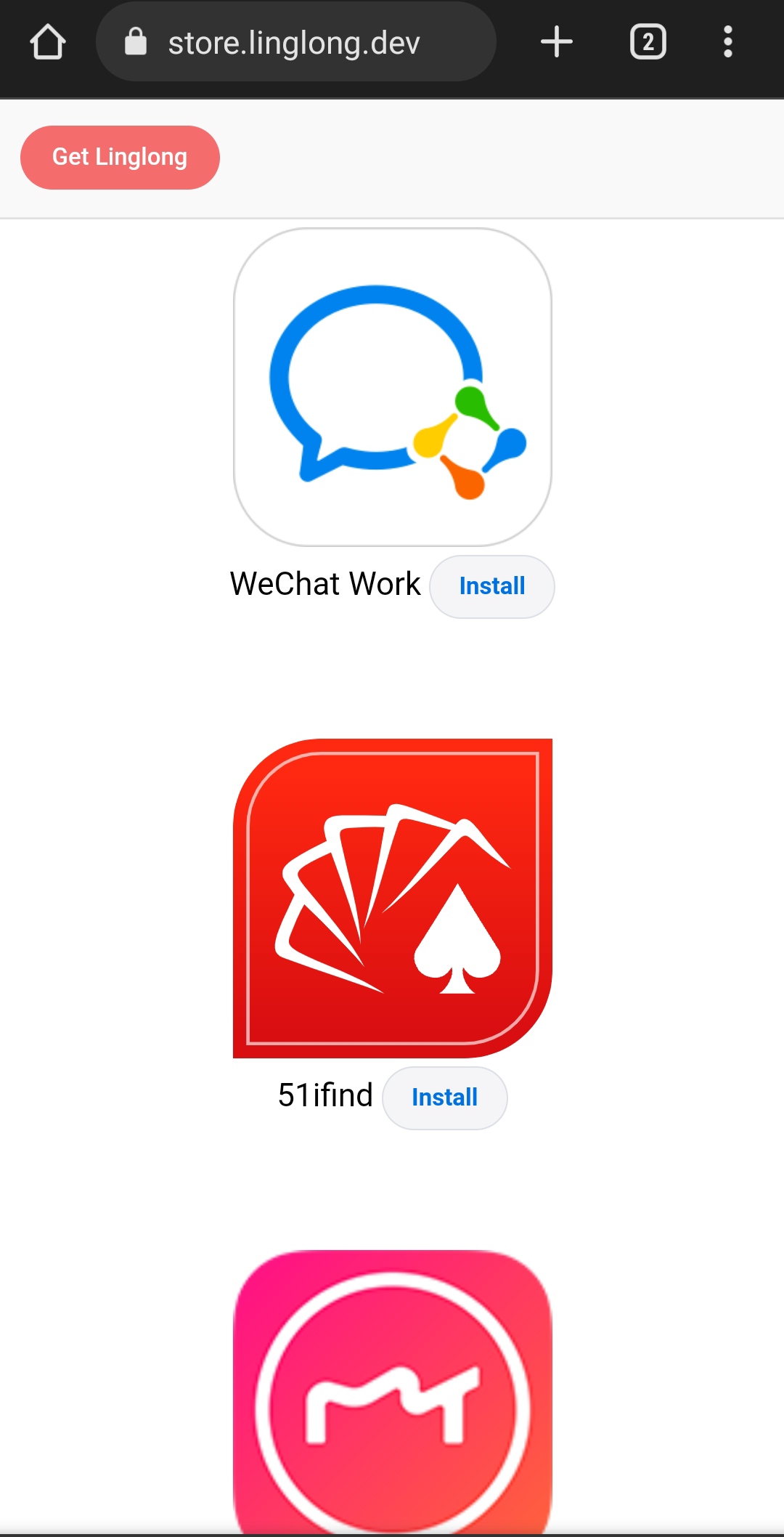784x1537 pixels.
Task: Open the 51ifind app icon
Action: pyautogui.click(x=392, y=898)
